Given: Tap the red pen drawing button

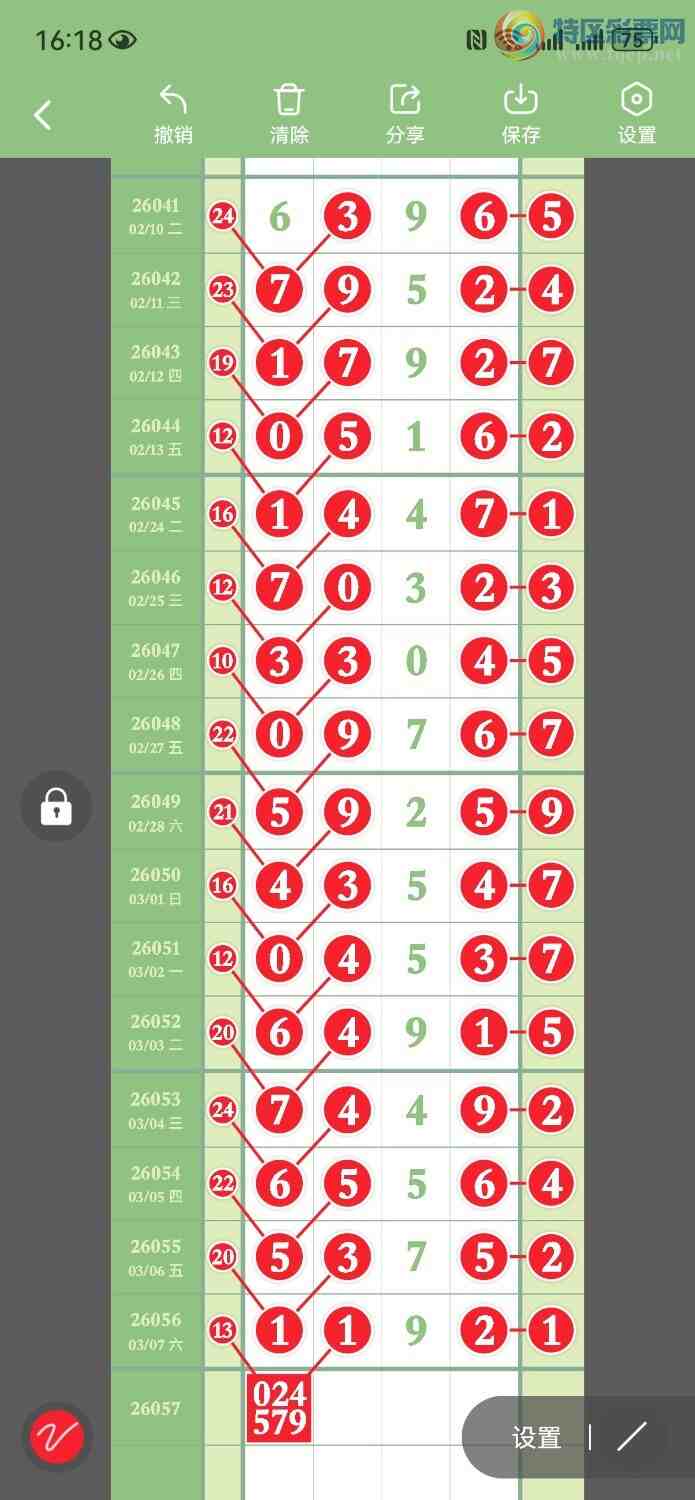Looking at the screenshot, I should [x=57, y=1437].
